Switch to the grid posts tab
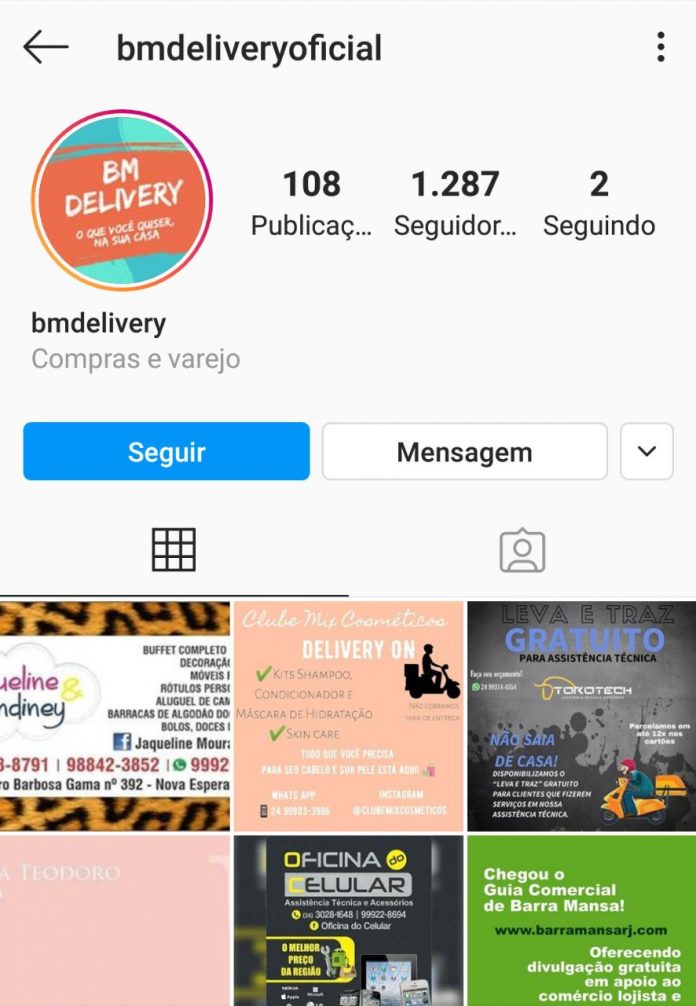Image resolution: width=696 pixels, height=1006 pixels. tap(174, 550)
